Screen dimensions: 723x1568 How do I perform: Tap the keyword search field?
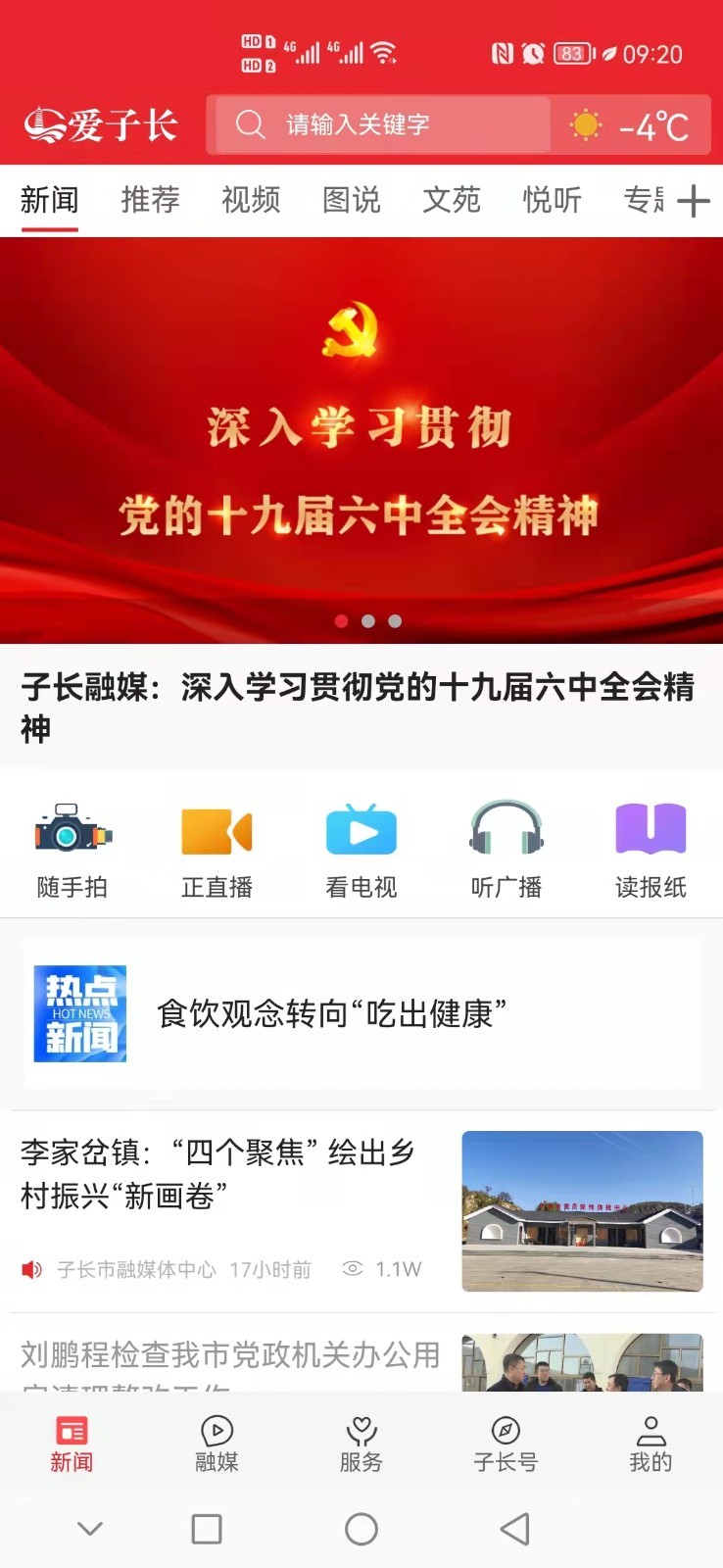pyautogui.click(x=382, y=124)
